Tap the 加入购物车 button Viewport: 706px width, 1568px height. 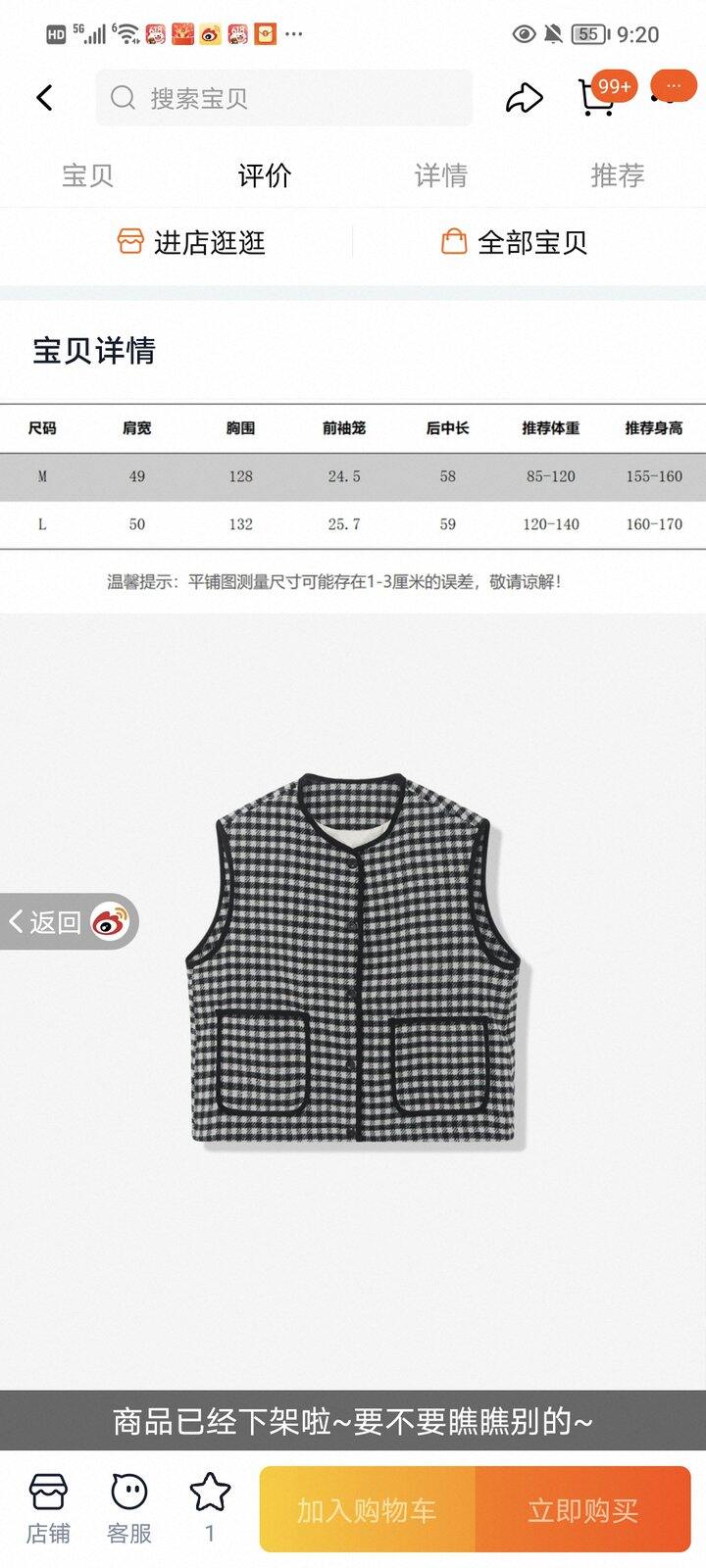[367, 1510]
